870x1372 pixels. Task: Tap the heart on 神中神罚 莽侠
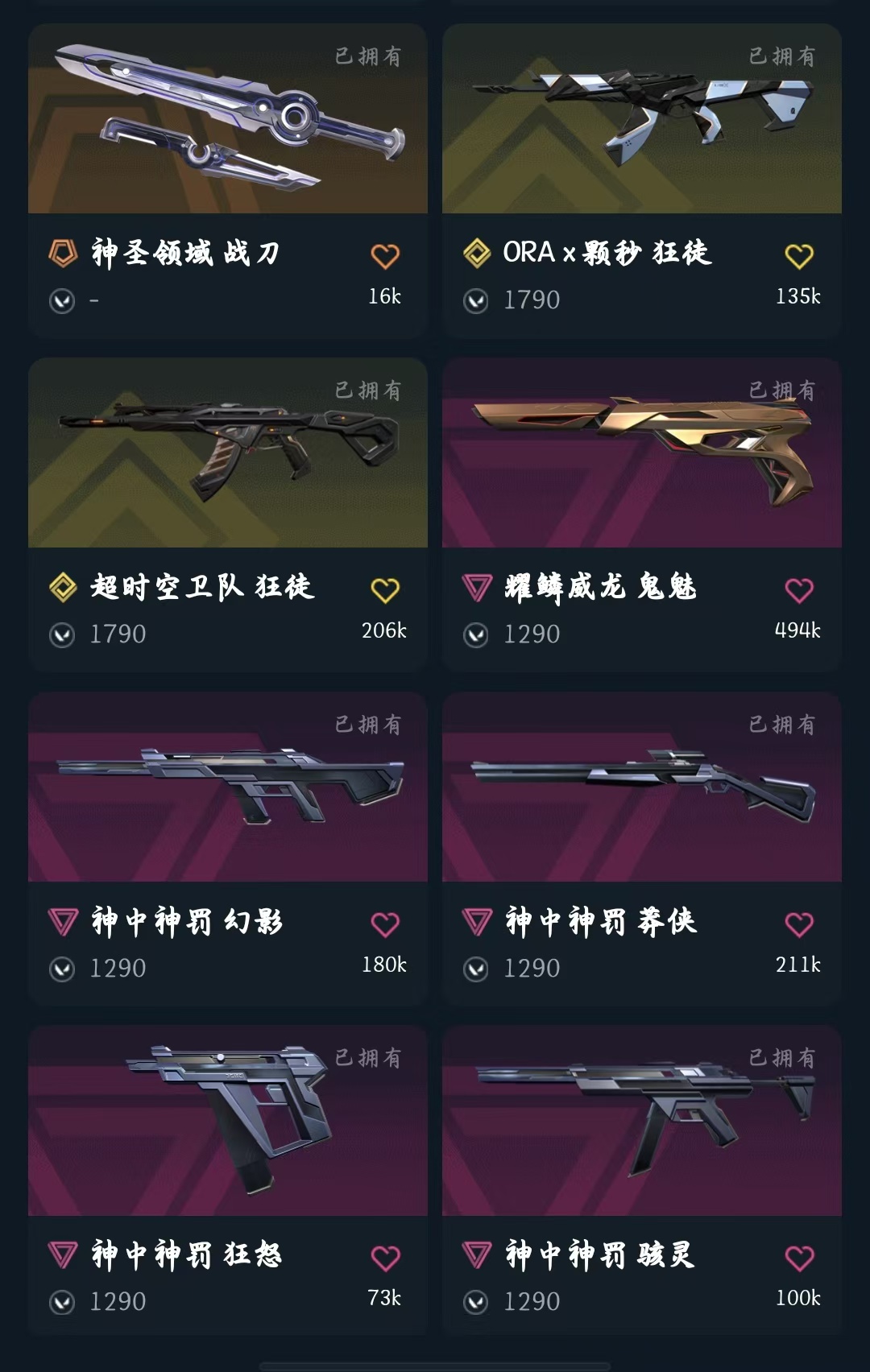coord(799,924)
